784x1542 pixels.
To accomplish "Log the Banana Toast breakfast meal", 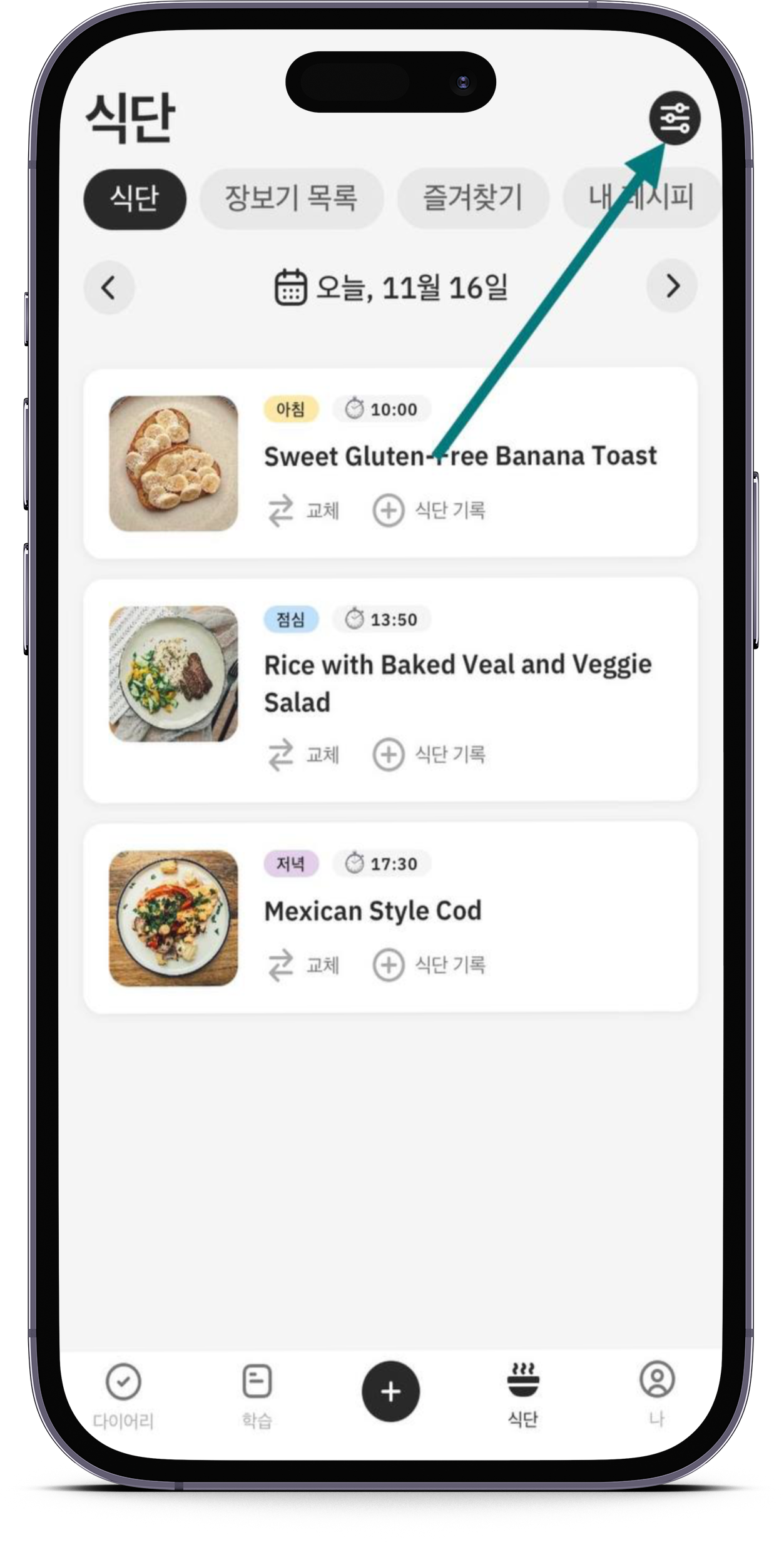I will [430, 510].
